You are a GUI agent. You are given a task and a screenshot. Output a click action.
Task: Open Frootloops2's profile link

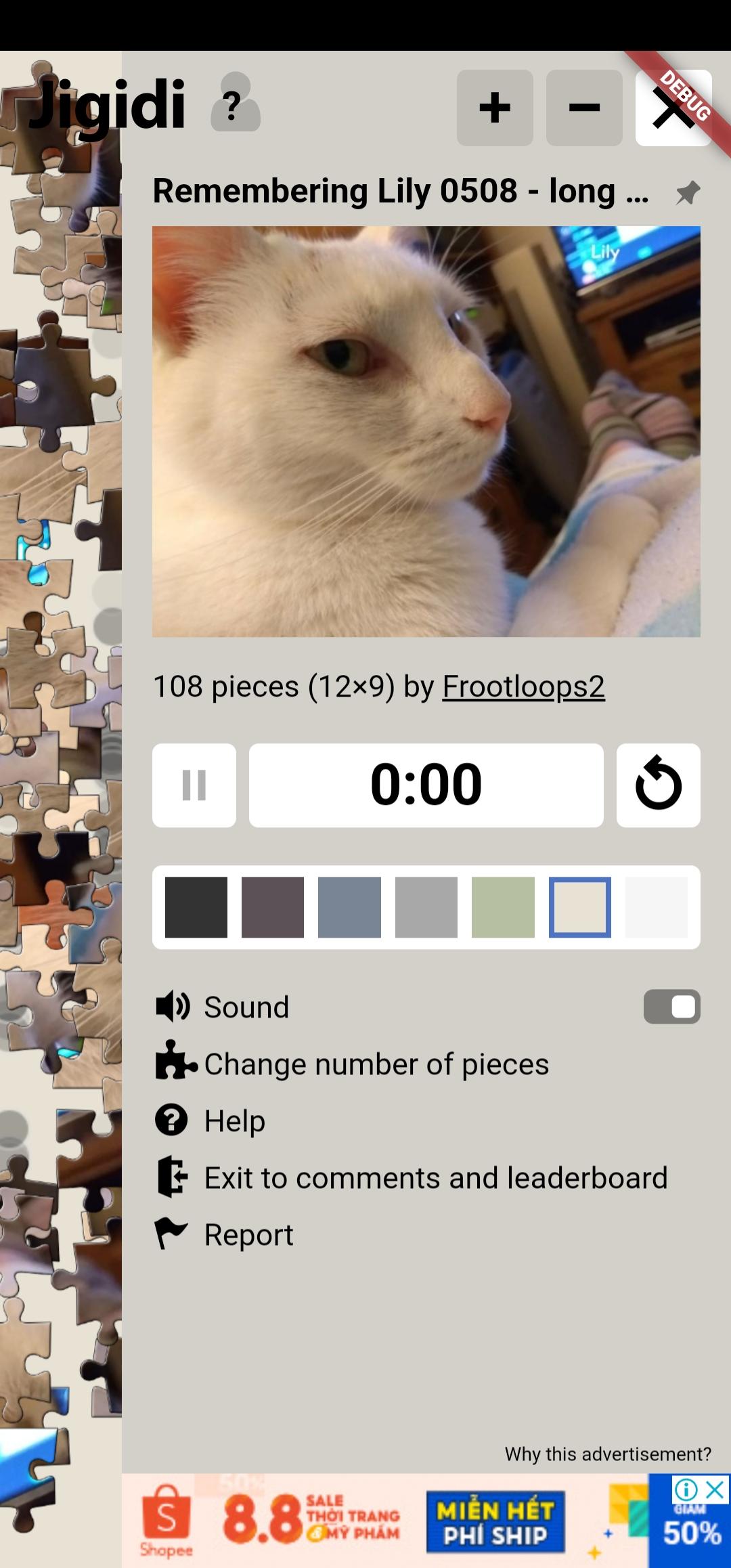click(x=523, y=687)
